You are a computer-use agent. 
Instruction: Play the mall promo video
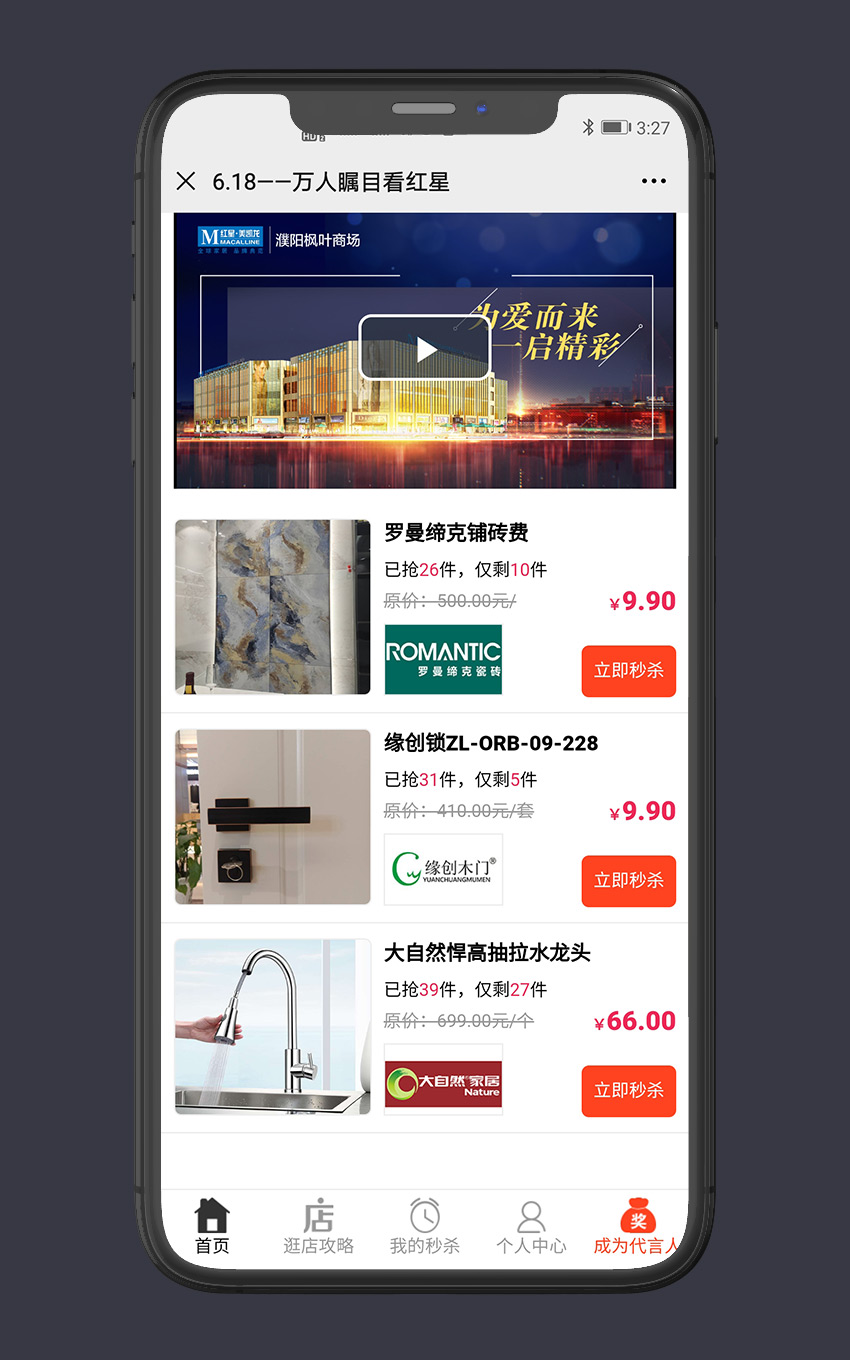pyautogui.click(x=425, y=348)
